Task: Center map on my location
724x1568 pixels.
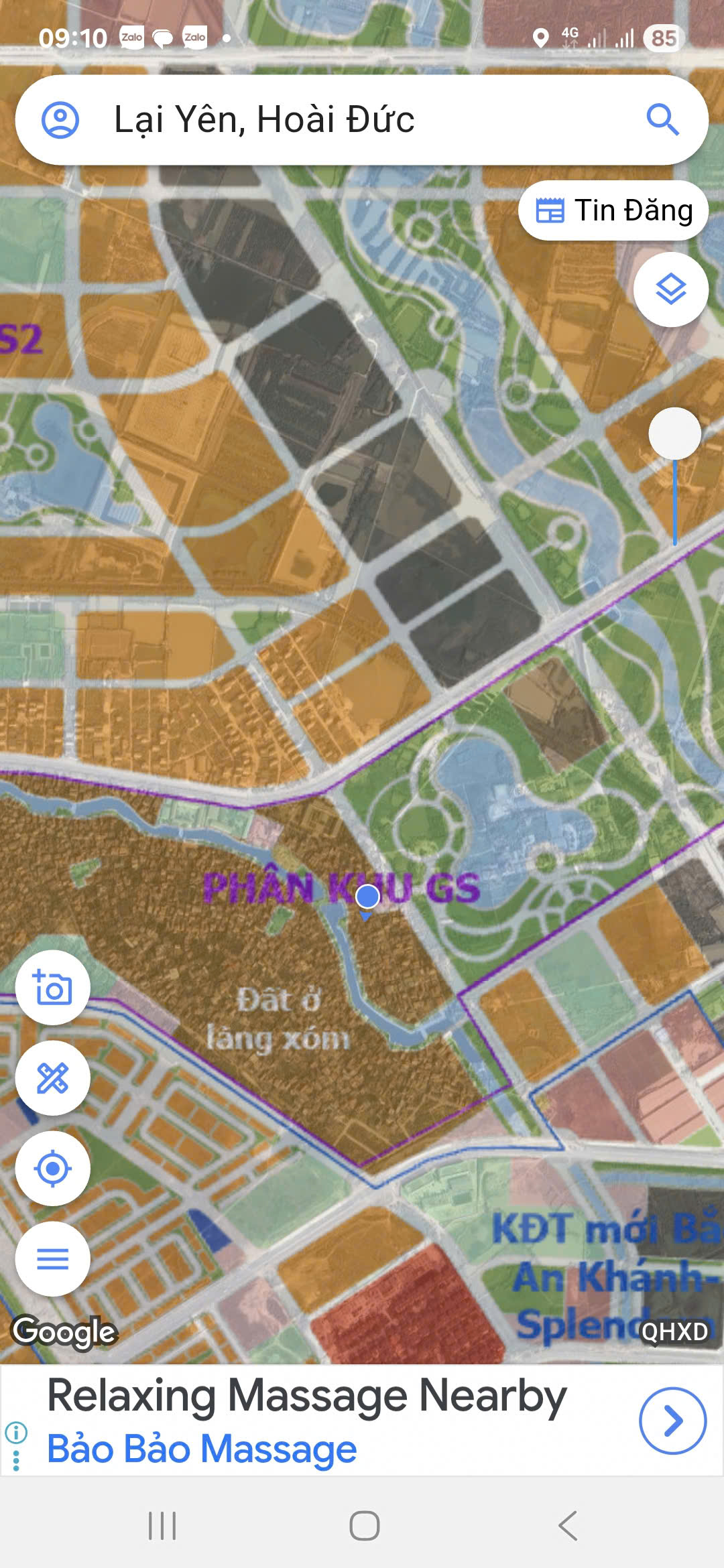Action: tap(53, 1168)
